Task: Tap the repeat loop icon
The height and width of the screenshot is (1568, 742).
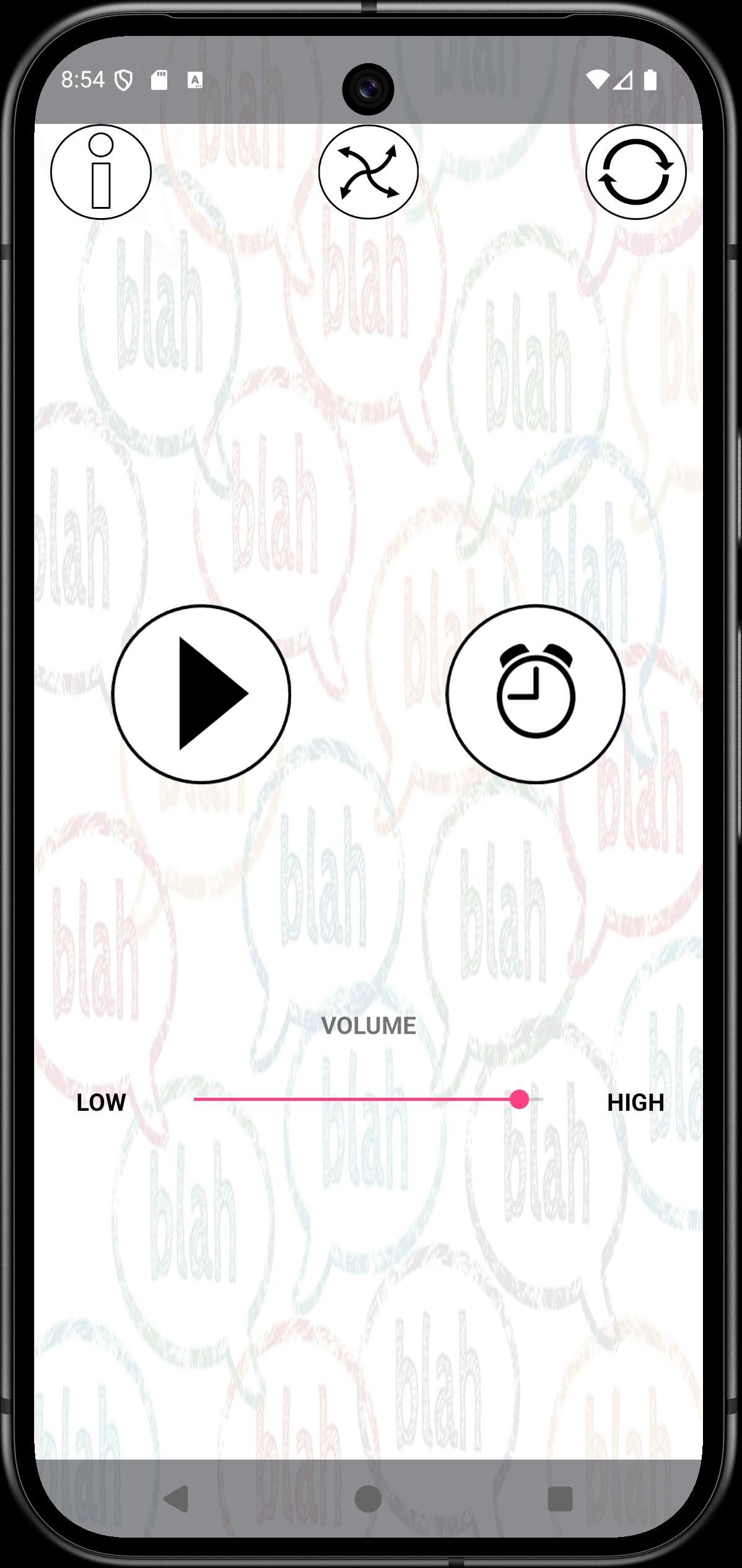Action: click(x=636, y=172)
